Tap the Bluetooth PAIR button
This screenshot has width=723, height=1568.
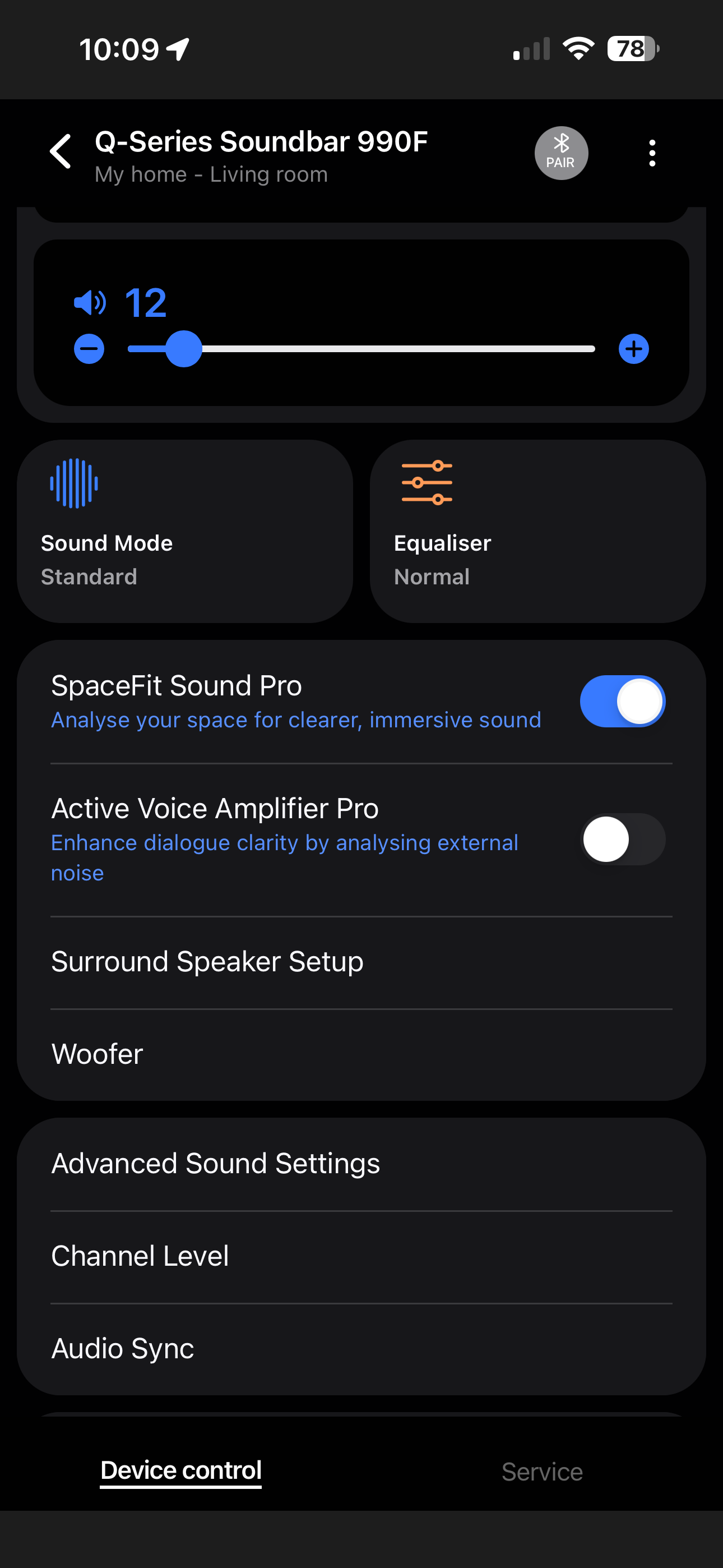[x=560, y=153]
